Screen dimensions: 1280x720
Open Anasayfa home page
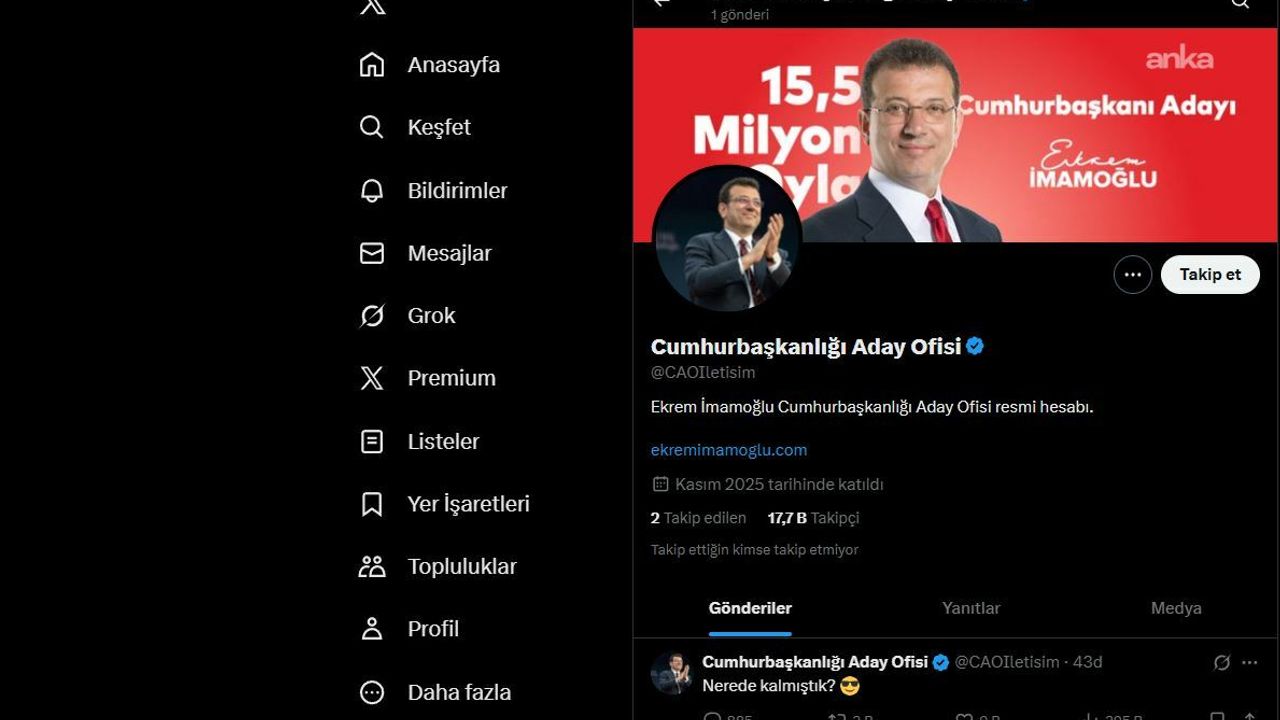click(x=429, y=65)
